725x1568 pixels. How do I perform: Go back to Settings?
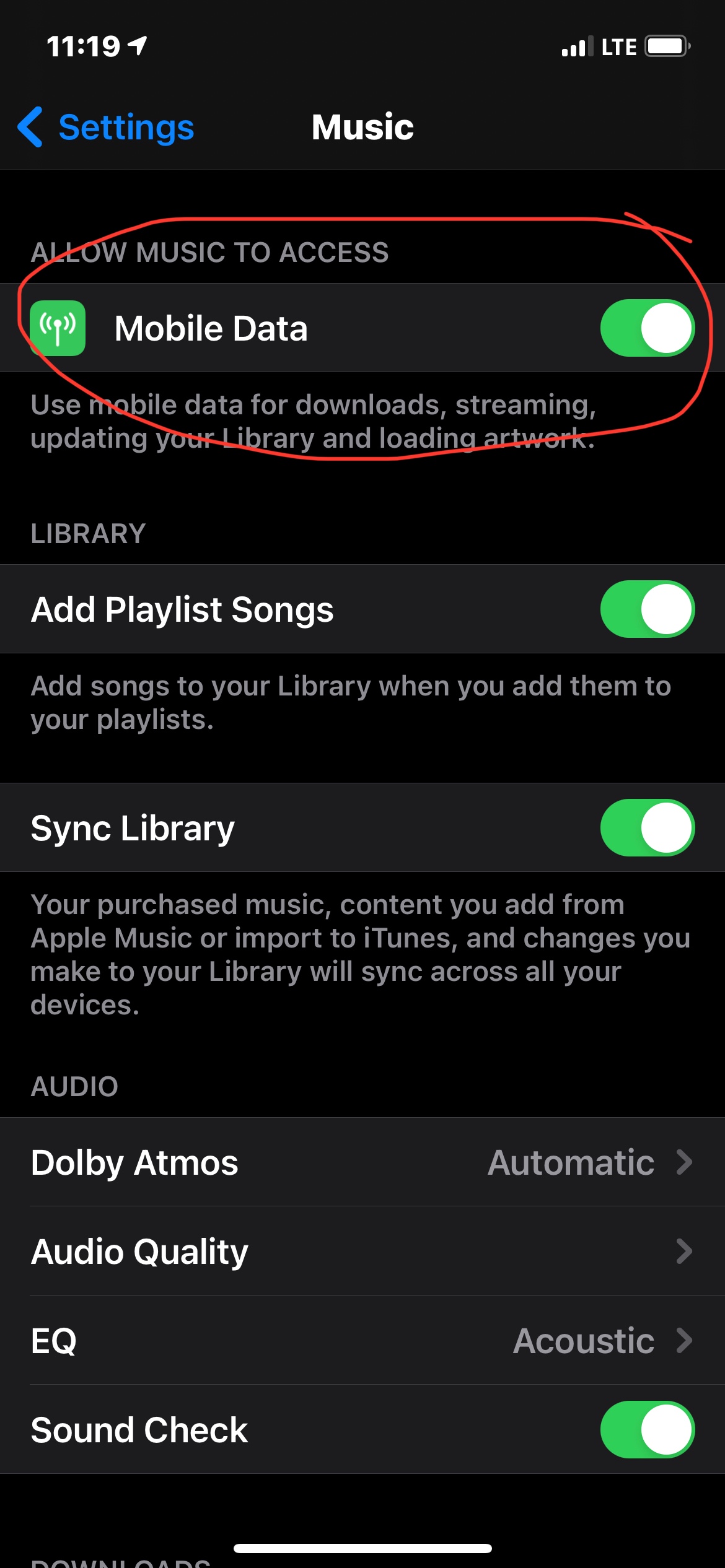107,128
